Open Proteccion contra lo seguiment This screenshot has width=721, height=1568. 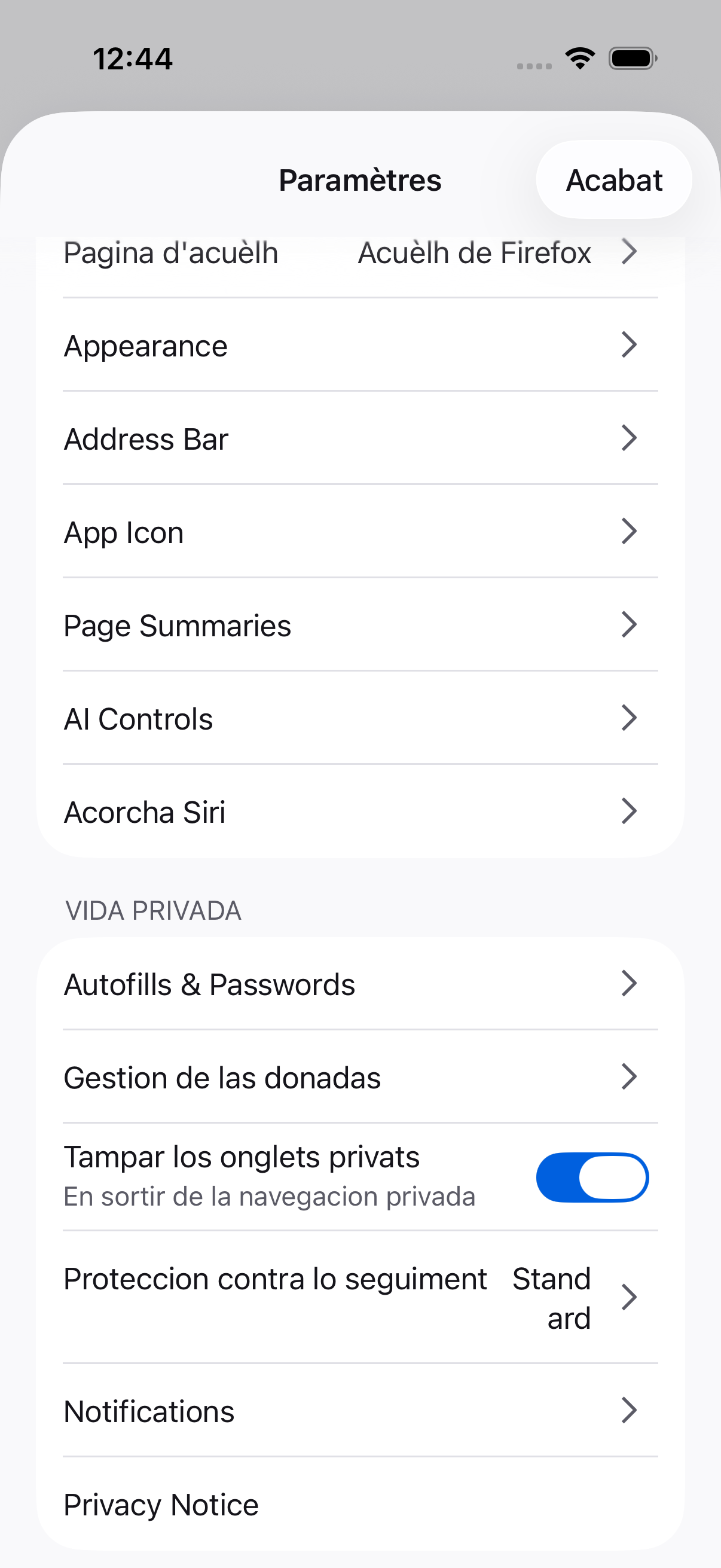pos(360,1298)
